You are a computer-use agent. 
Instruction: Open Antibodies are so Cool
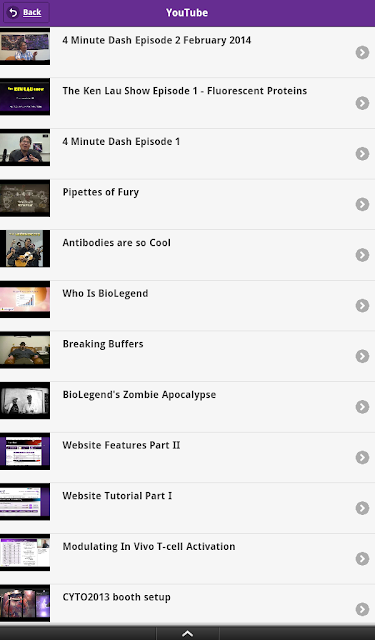187,255
